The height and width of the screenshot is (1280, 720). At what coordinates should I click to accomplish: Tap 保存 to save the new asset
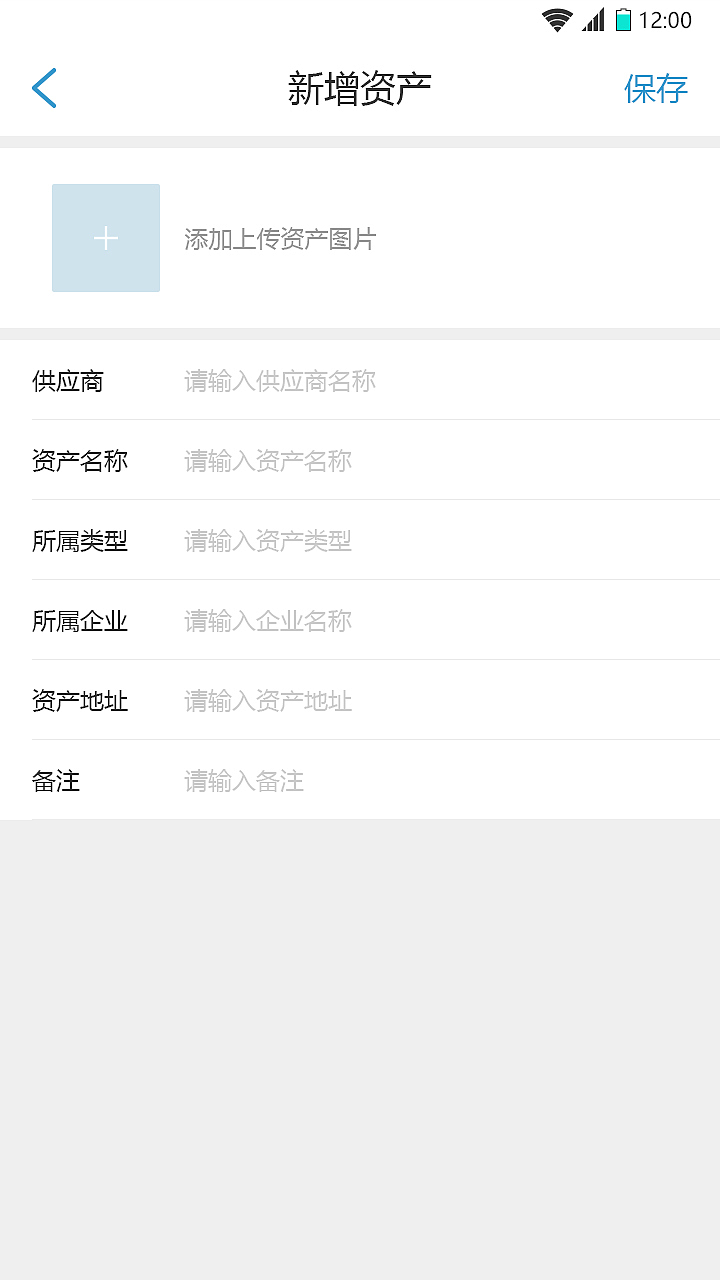pyautogui.click(x=656, y=89)
